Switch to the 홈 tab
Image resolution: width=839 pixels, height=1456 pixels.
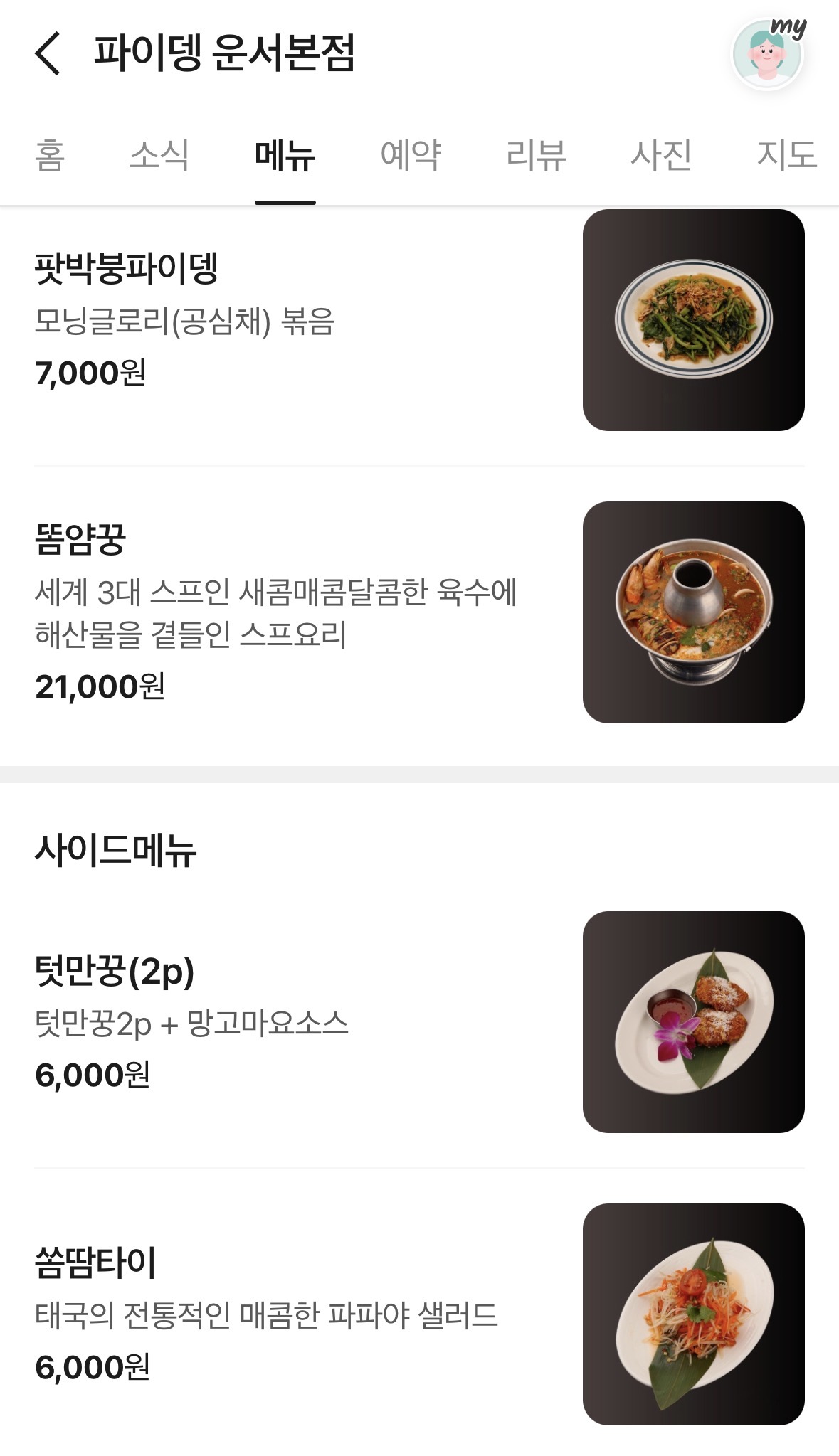pyautogui.click(x=50, y=155)
